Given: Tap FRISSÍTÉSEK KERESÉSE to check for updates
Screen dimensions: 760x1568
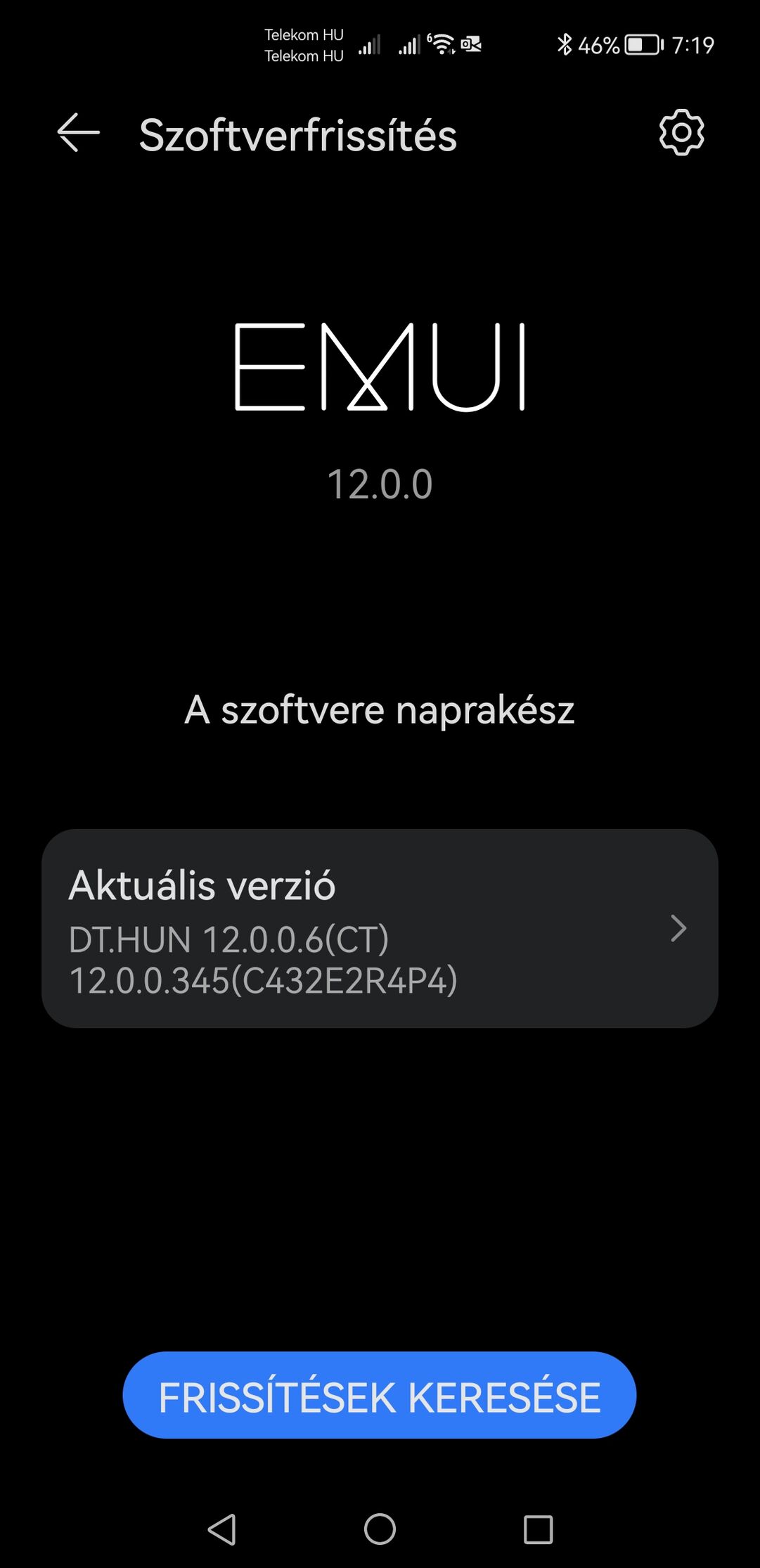Looking at the screenshot, I should pos(380,1395).
